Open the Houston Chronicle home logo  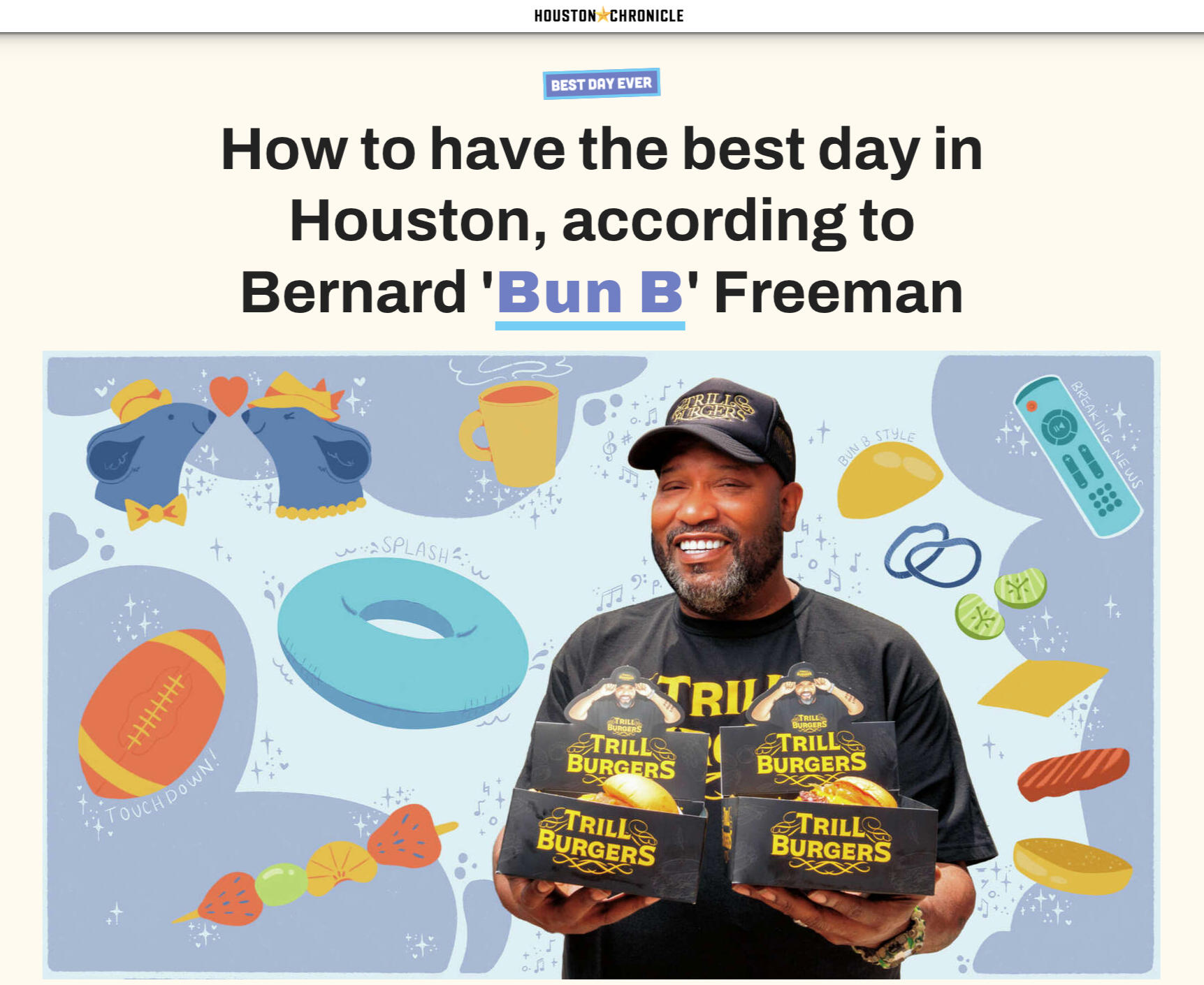(x=609, y=15)
